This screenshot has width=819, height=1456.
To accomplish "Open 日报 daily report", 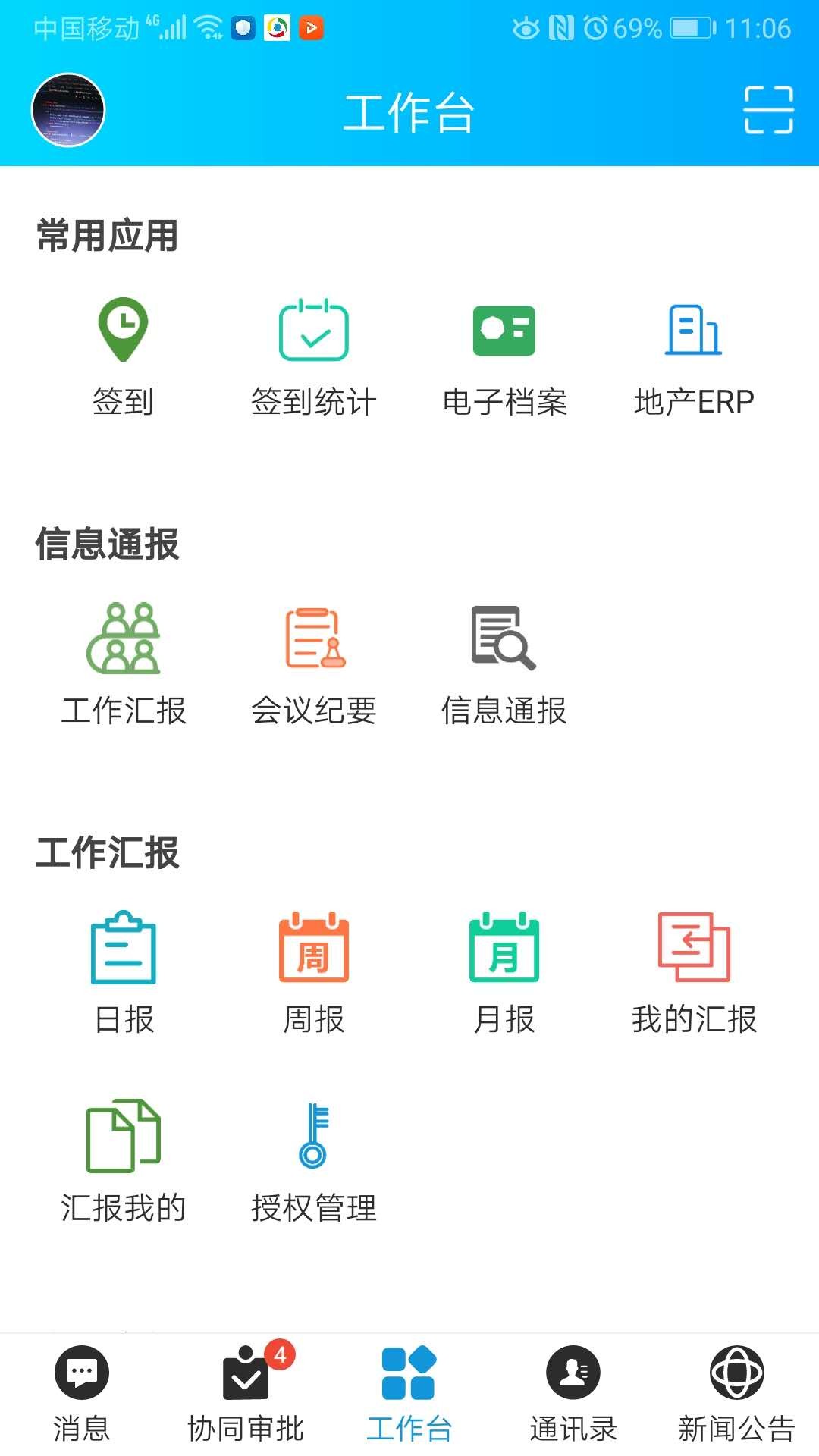I will tap(123, 972).
